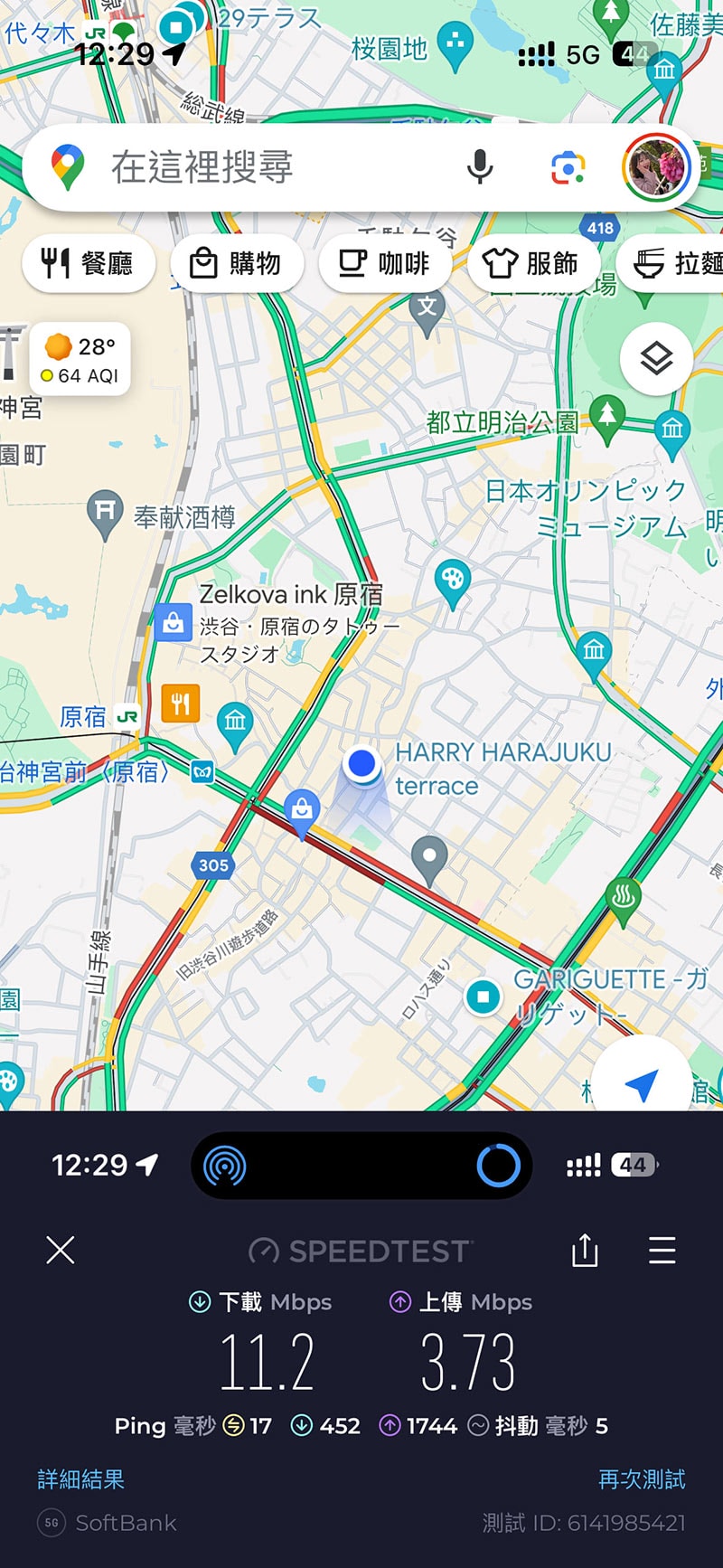Select the blue current location dot
This screenshot has width=723, height=1568.
(361, 763)
